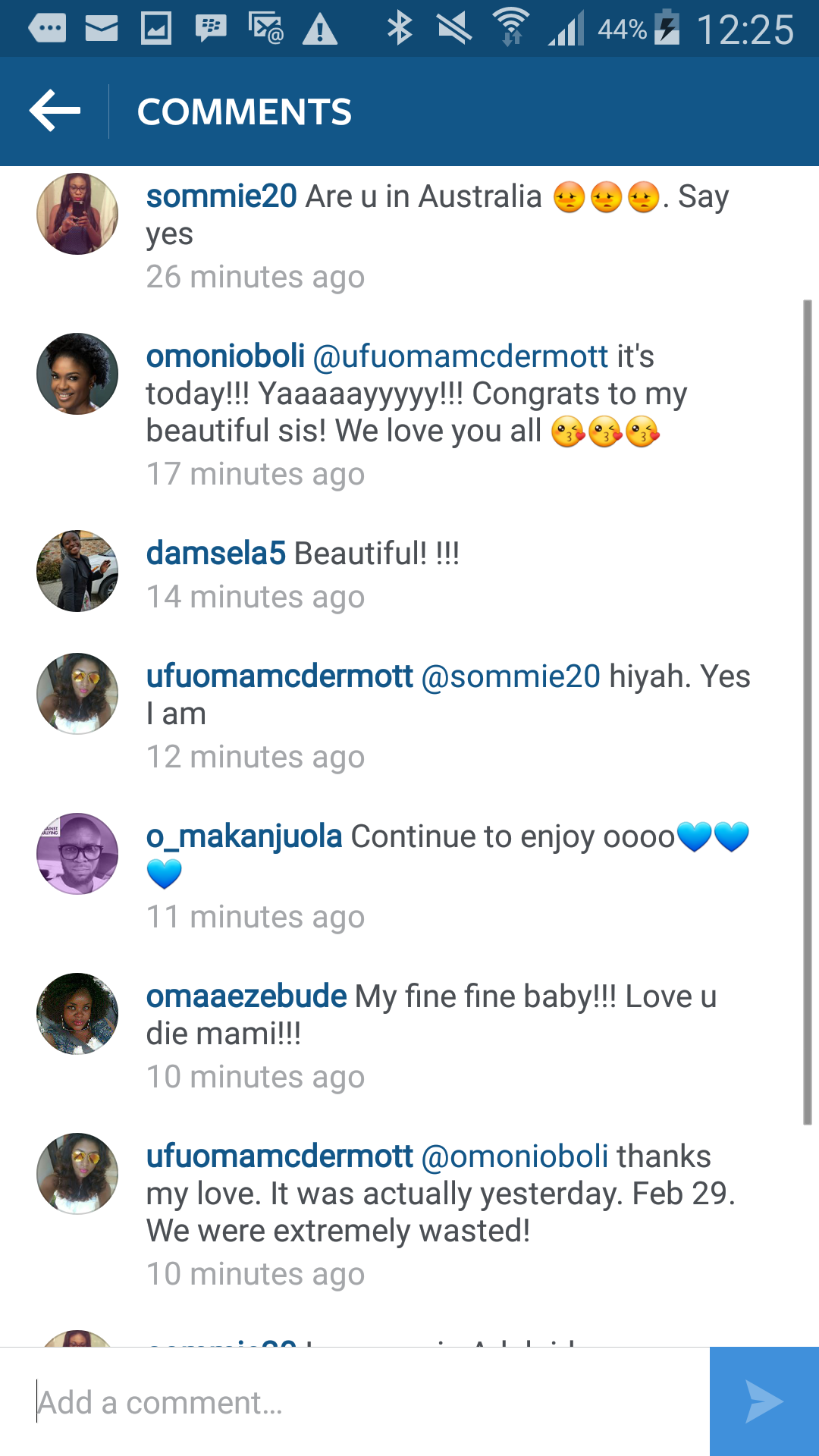819x1456 pixels.
Task: Open omaaezebude's profile picture
Action: tap(77, 1014)
